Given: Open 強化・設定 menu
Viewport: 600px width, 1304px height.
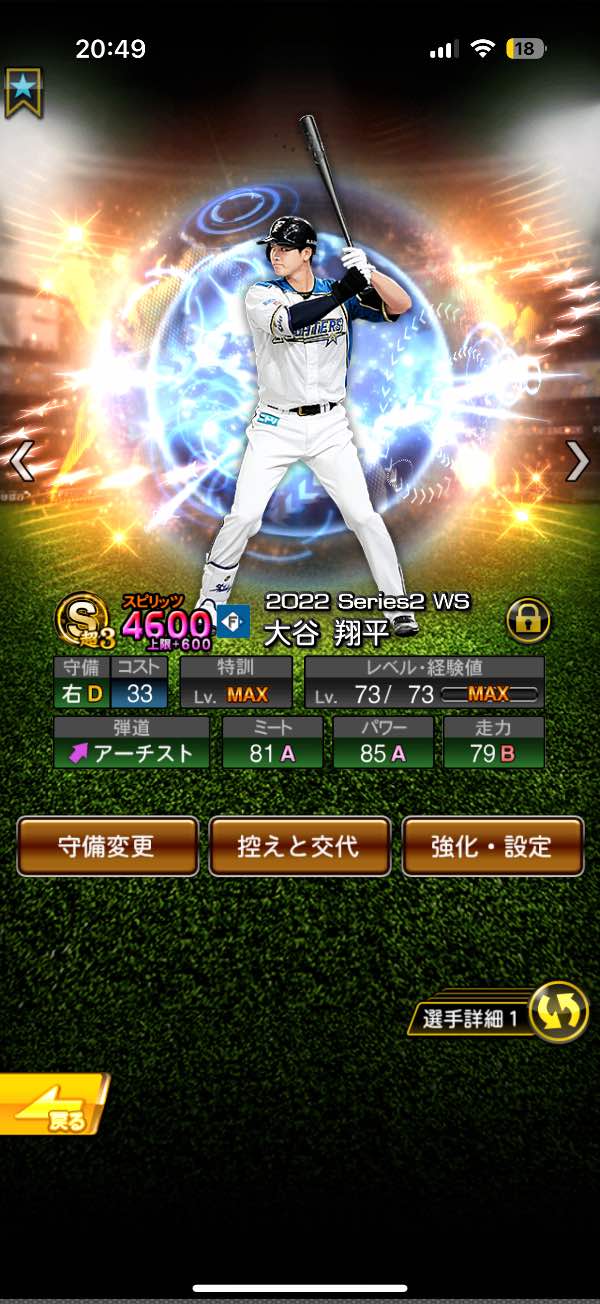Looking at the screenshot, I should (x=492, y=846).
